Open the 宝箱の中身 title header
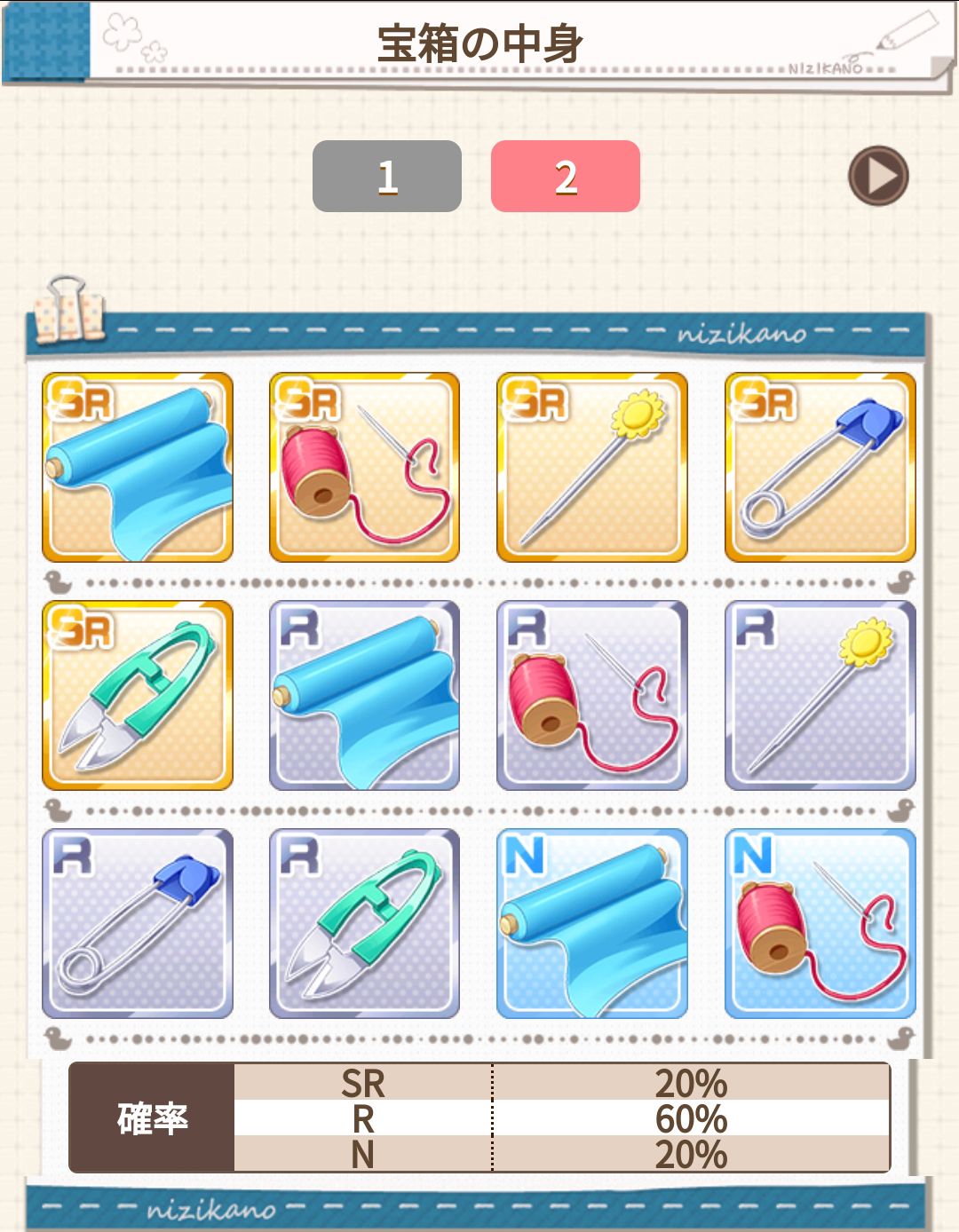Image resolution: width=959 pixels, height=1232 pixels. [x=479, y=39]
